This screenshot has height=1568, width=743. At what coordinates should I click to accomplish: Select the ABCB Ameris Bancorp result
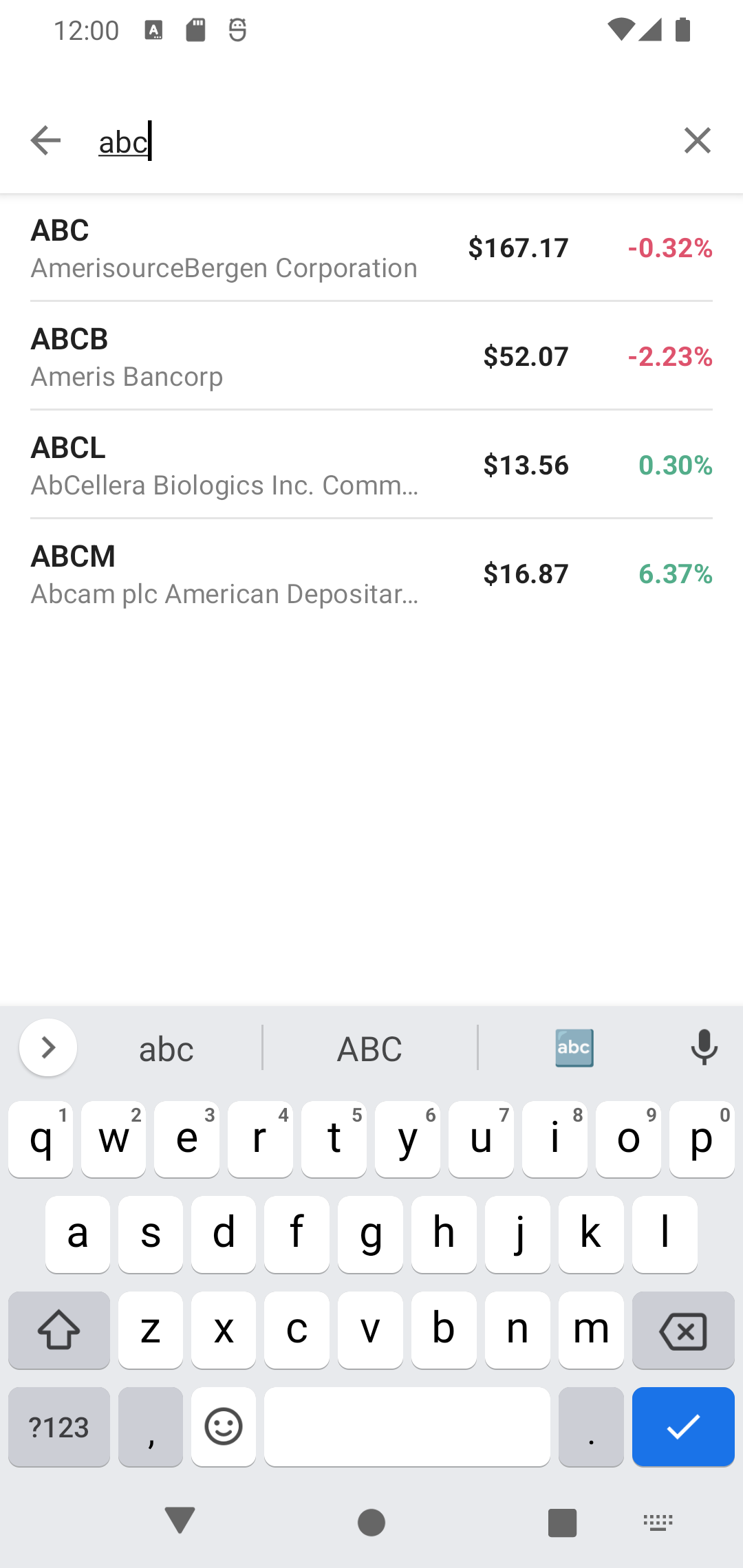[x=371, y=357]
